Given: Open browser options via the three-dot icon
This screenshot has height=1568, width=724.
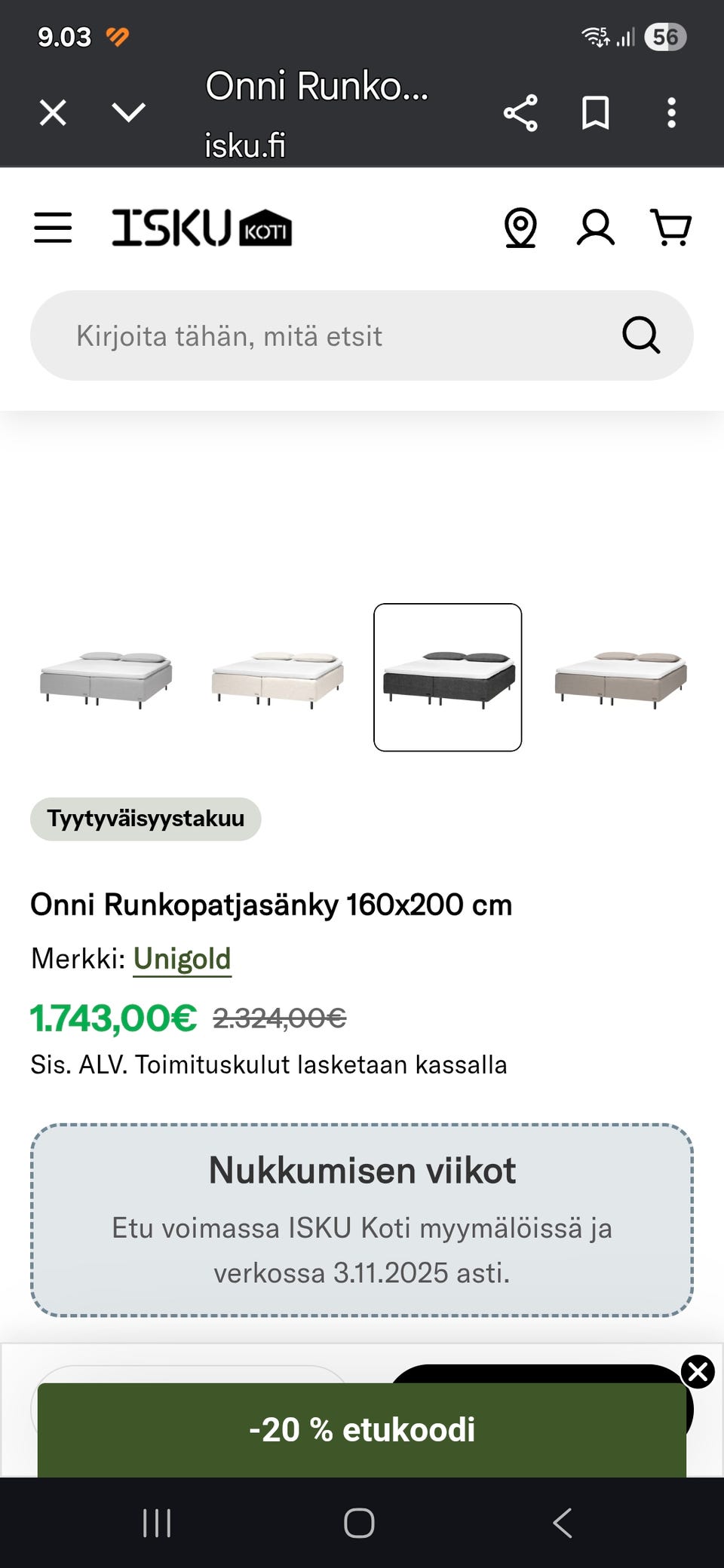Looking at the screenshot, I should click(671, 112).
